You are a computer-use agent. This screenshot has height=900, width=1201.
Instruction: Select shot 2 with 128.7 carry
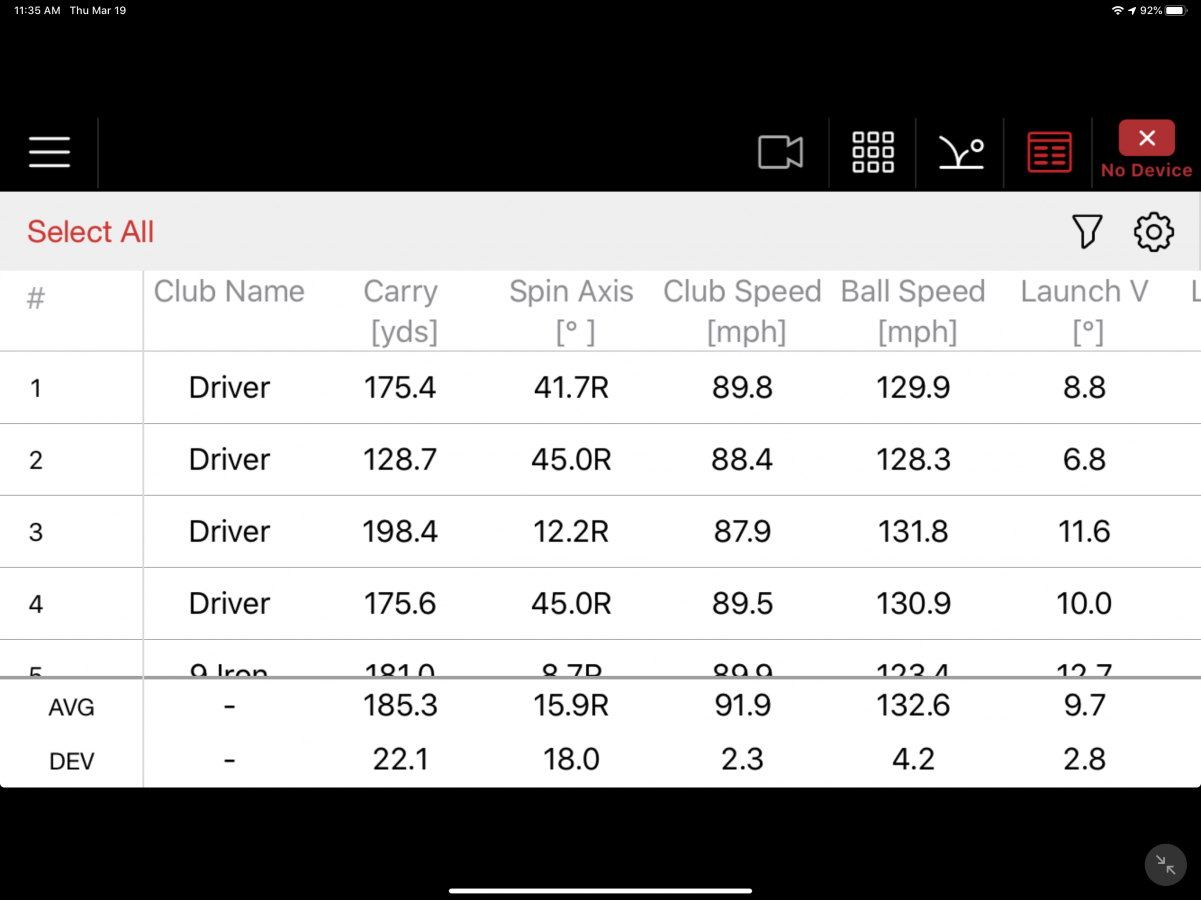(600, 459)
